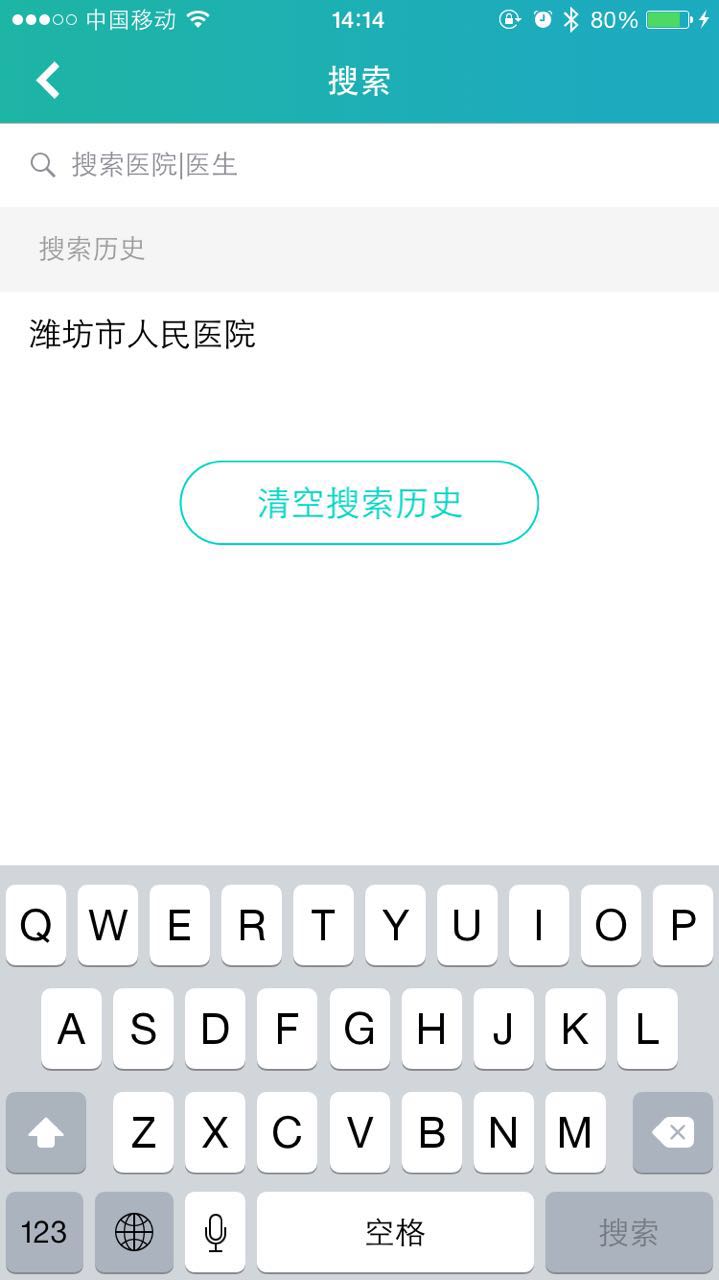Open history item 潍坊市人民医院
The width and height of the screenshot is (719, 1280).
tap(143, 334)
